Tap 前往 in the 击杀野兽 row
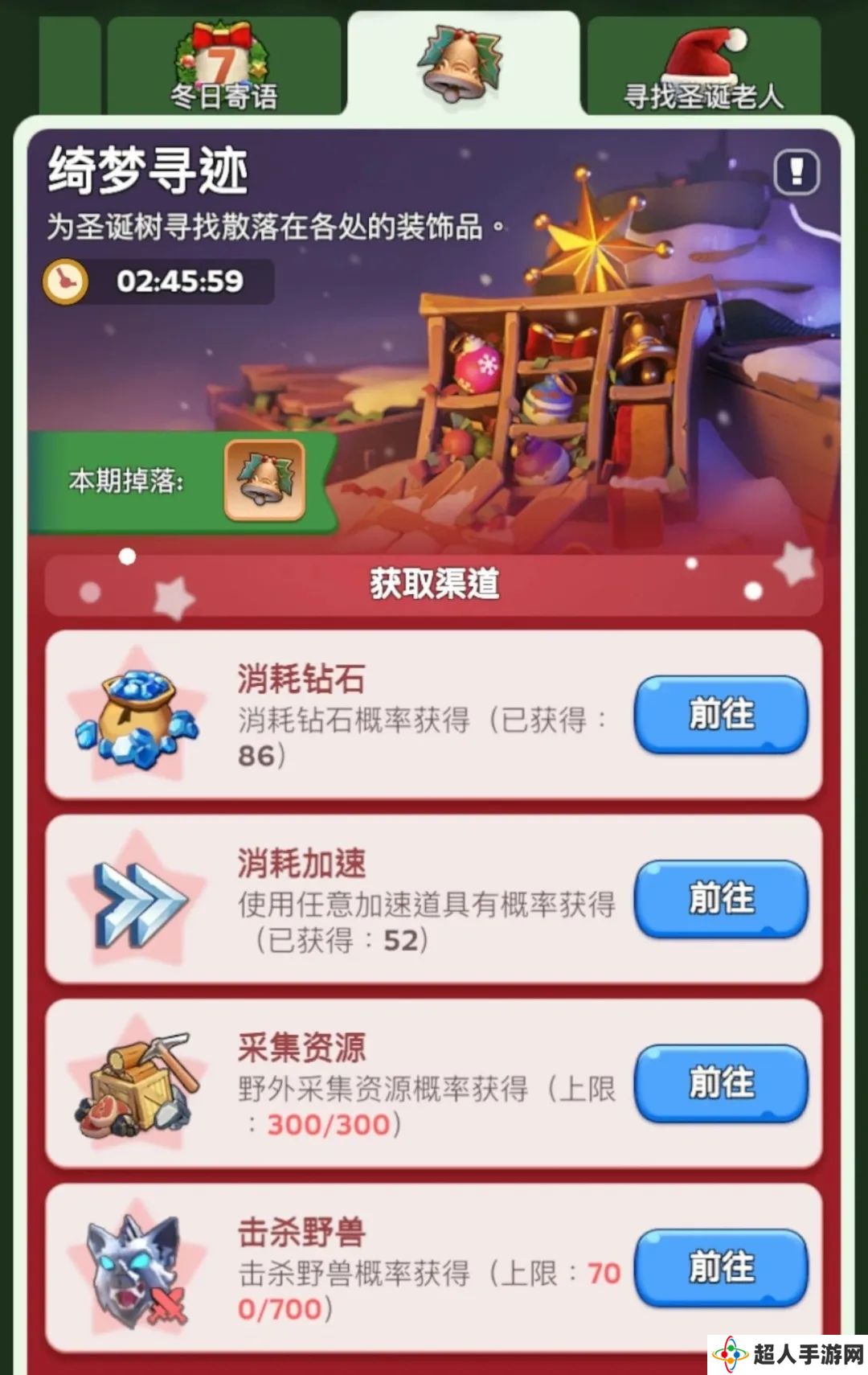The image size is (868, 1375). tap(721, 1266)
